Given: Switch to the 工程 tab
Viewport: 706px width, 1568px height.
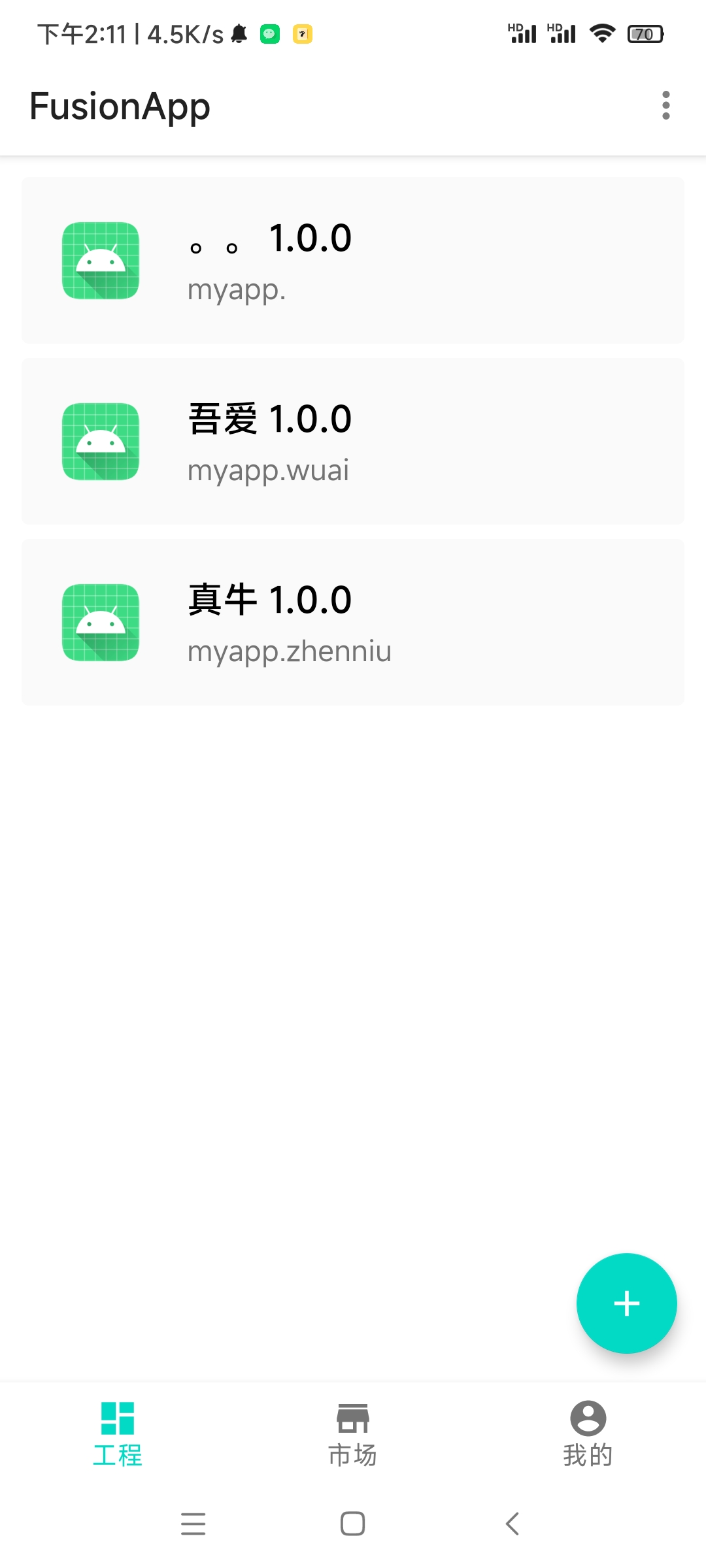Looking at the screenshot, I should click(118, 1434).
